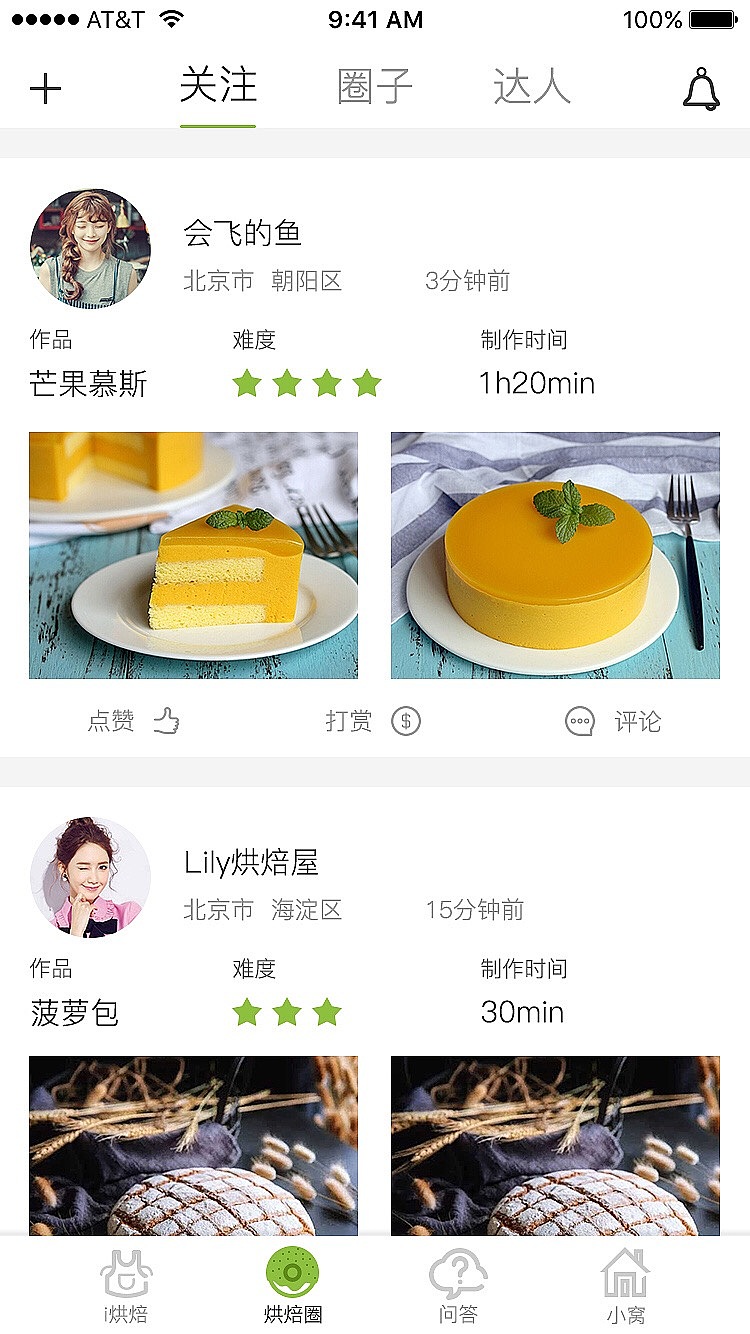View the whole mango mousse cake photo
This screenshot has width=750, height=1334.
pyautogui.click(x=555, y=556)
